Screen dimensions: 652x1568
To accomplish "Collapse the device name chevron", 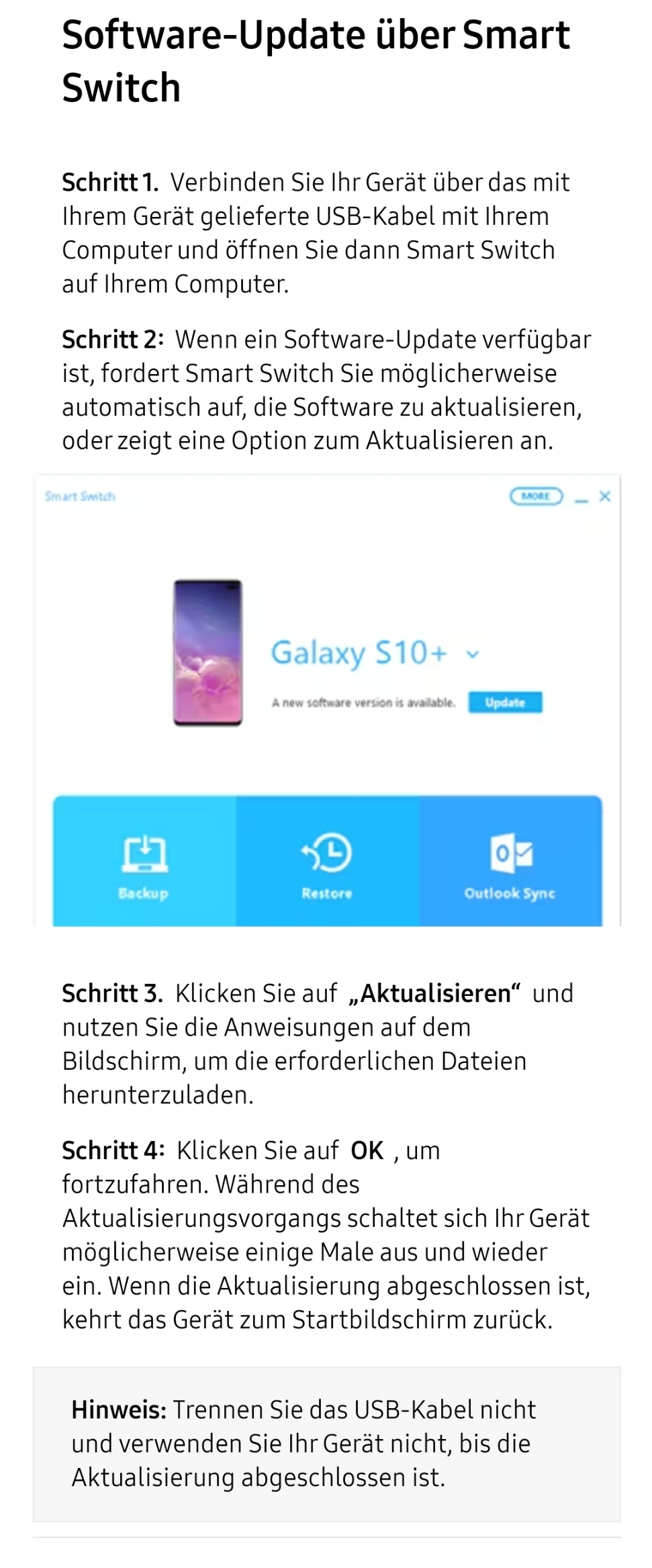I will coord(471,655).
